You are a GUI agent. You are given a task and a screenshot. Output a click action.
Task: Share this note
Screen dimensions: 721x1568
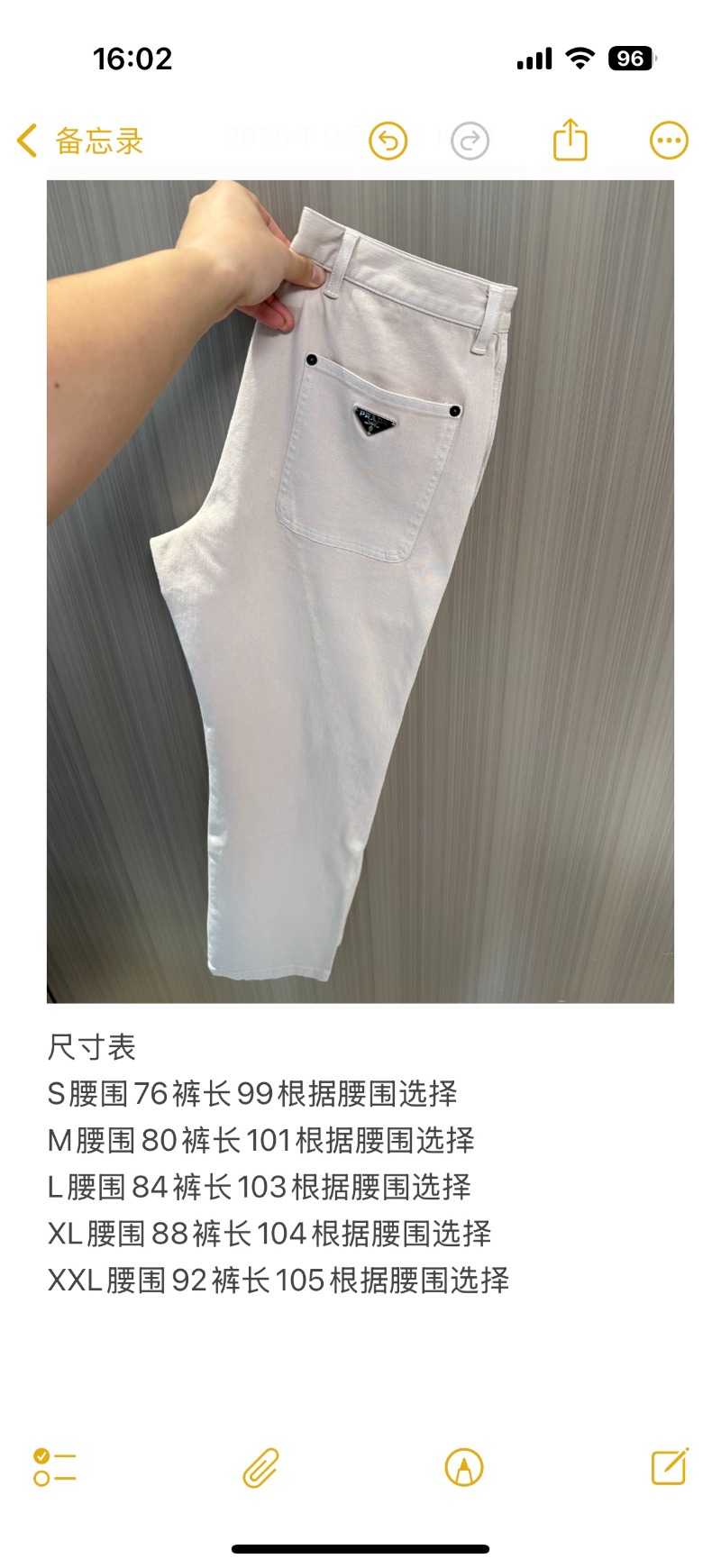(570, 141)
